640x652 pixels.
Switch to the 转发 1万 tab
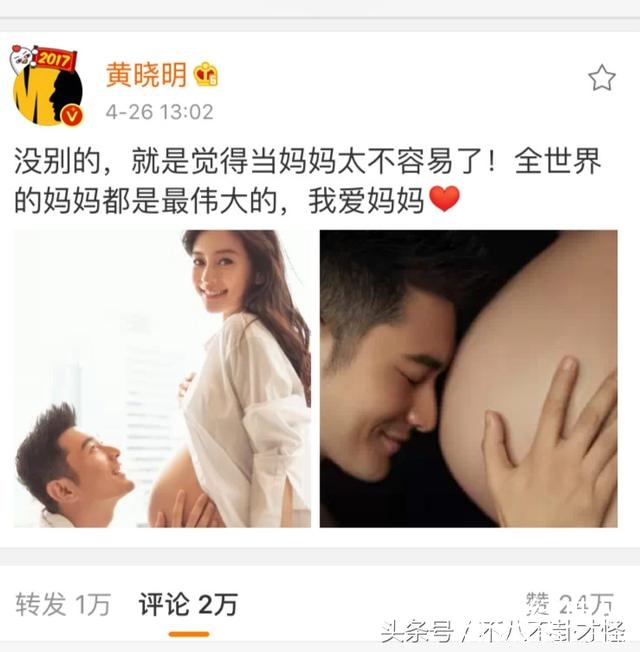pyautogui.click(x=62, y=604)
